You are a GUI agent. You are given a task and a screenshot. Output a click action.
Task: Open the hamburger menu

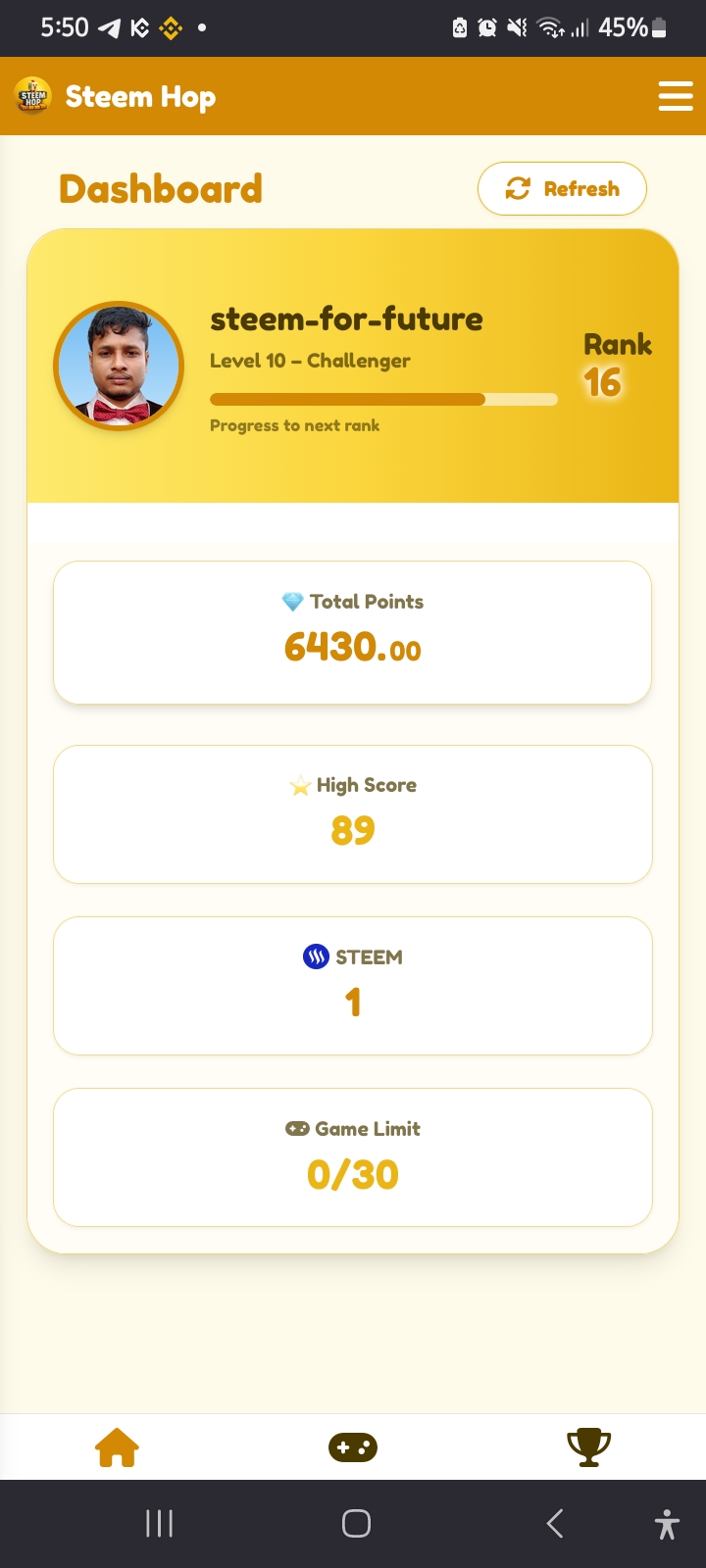pyautogui.click(x=676, y=96)
